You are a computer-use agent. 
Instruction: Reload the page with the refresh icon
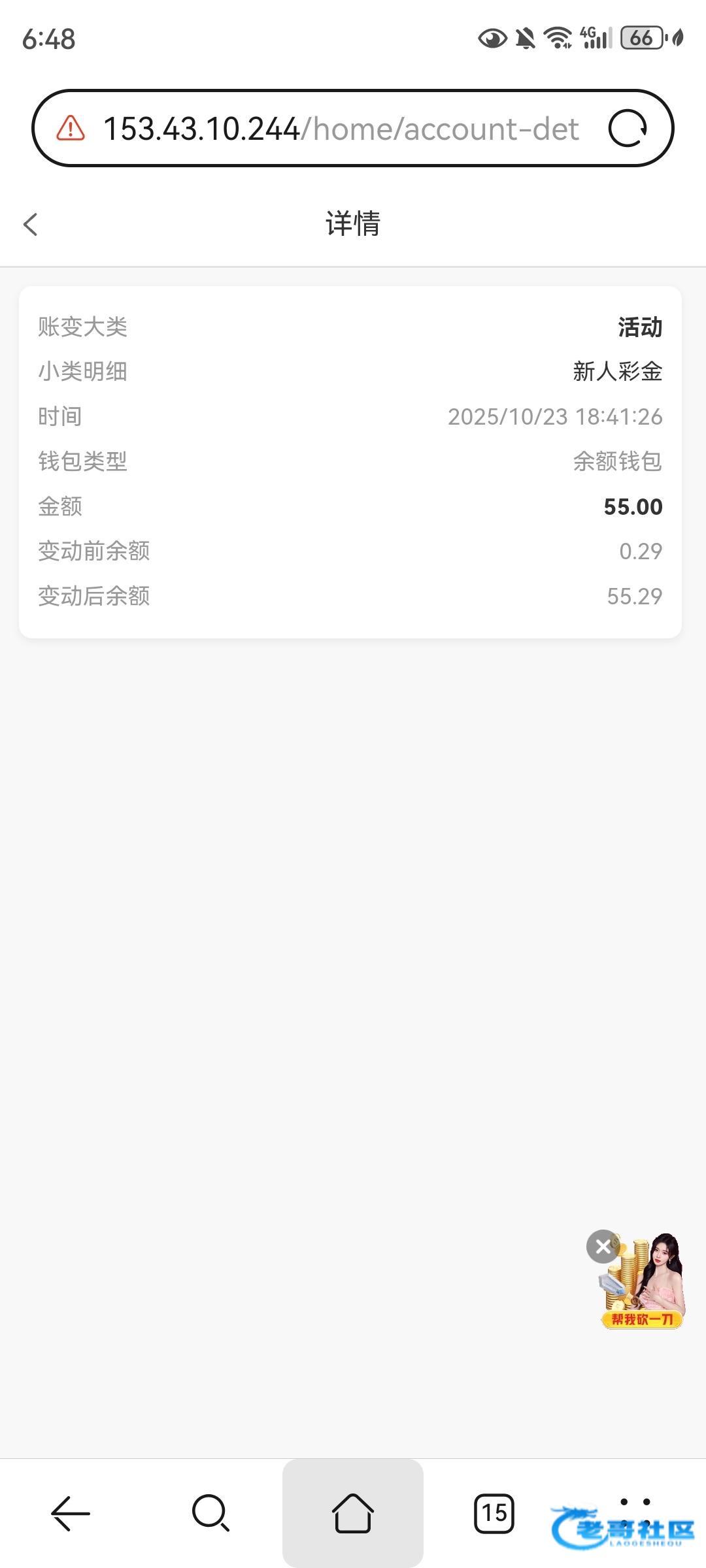pyautogui.click(x=628, y=129)
